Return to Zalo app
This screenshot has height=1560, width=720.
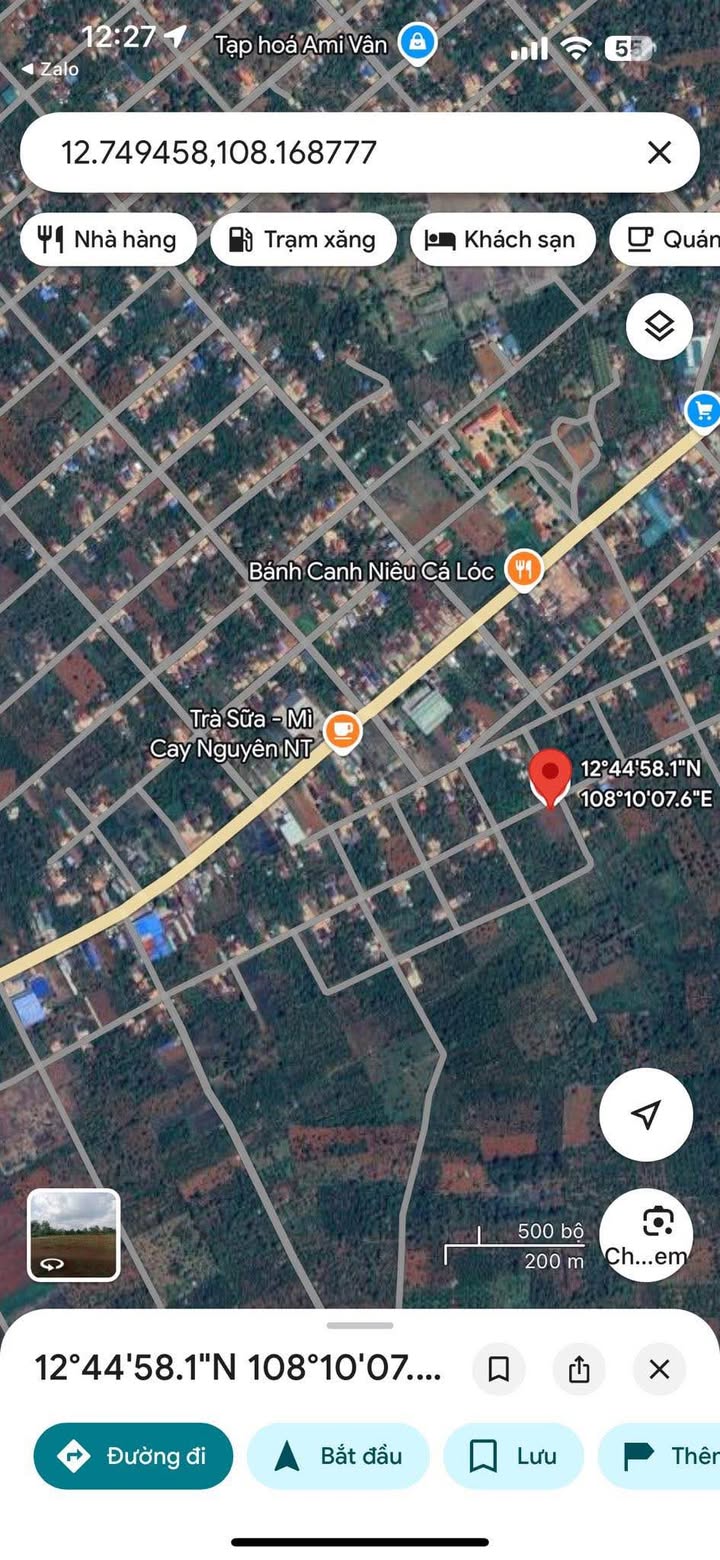(x=50, y=69)
